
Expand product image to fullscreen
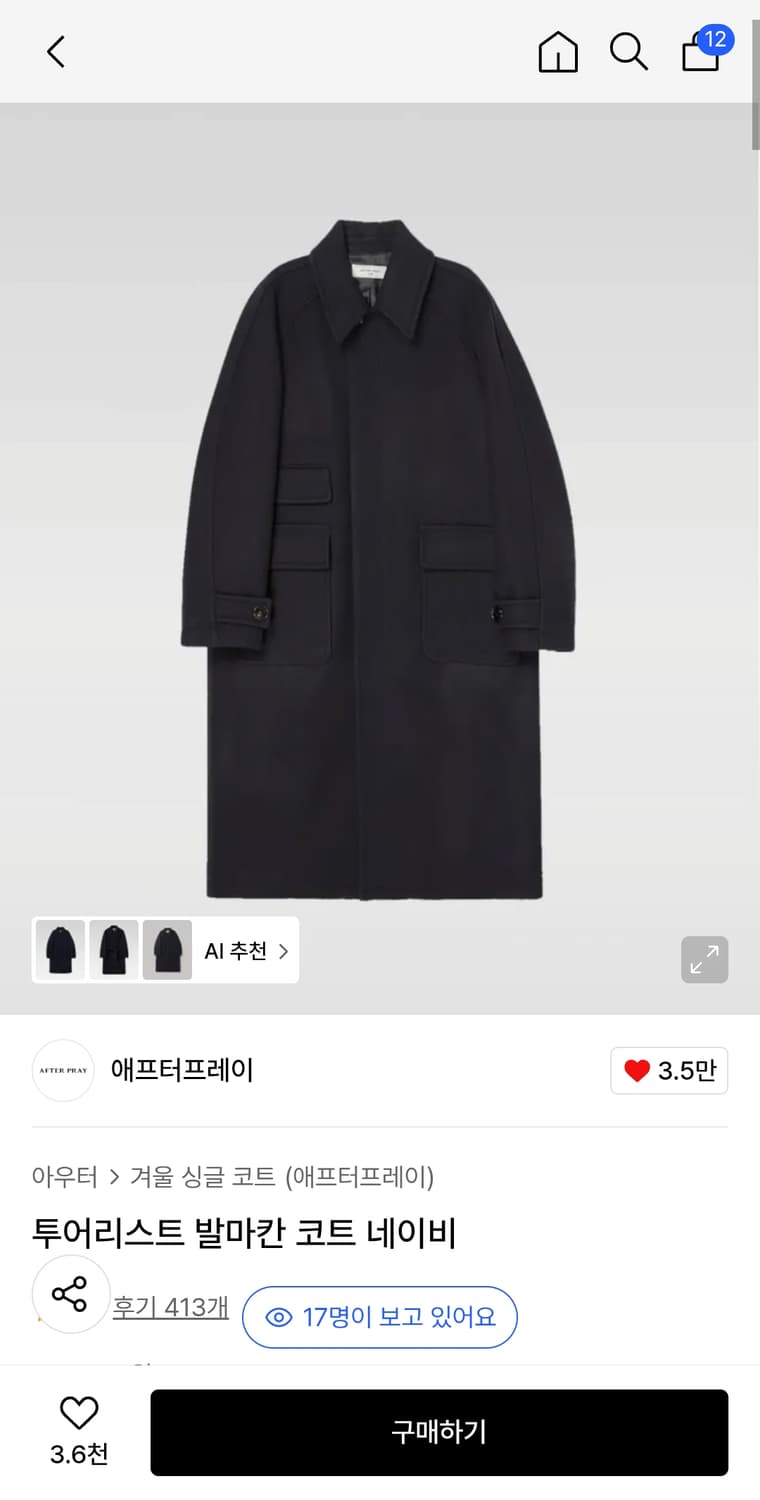point(705,959)
